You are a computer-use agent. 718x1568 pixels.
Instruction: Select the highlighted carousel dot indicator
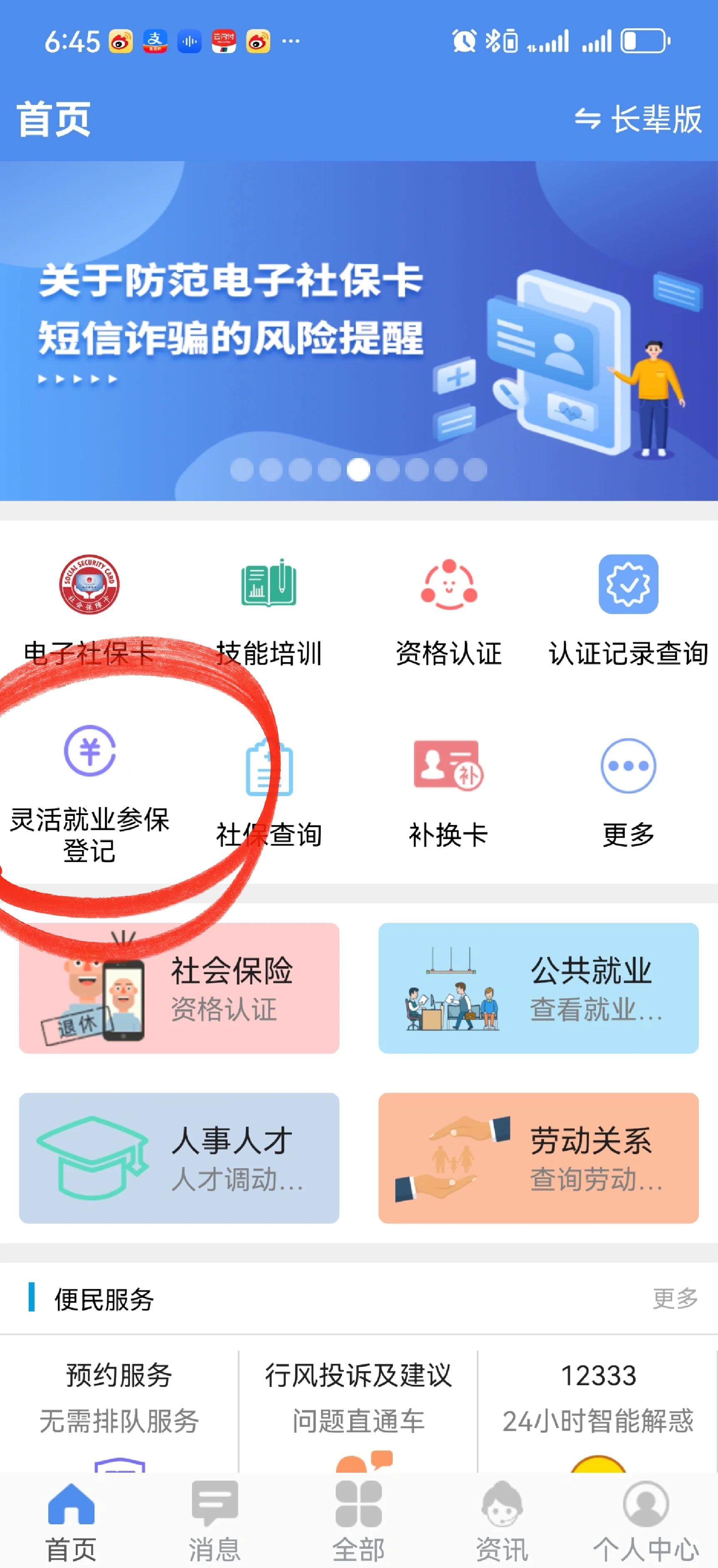pyautogui.click(x=359, y=469)
